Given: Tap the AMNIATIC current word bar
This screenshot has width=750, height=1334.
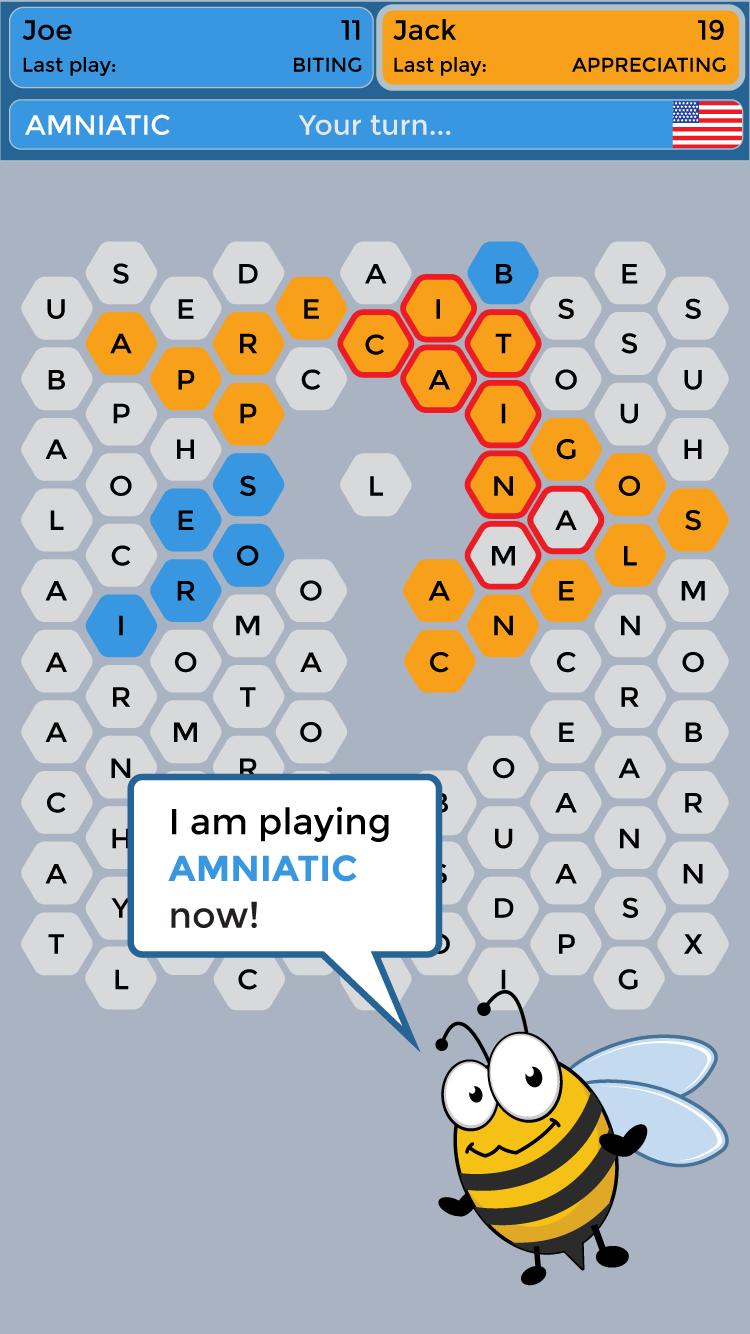Looking at the screenshot, I should [x=340, y=125].
